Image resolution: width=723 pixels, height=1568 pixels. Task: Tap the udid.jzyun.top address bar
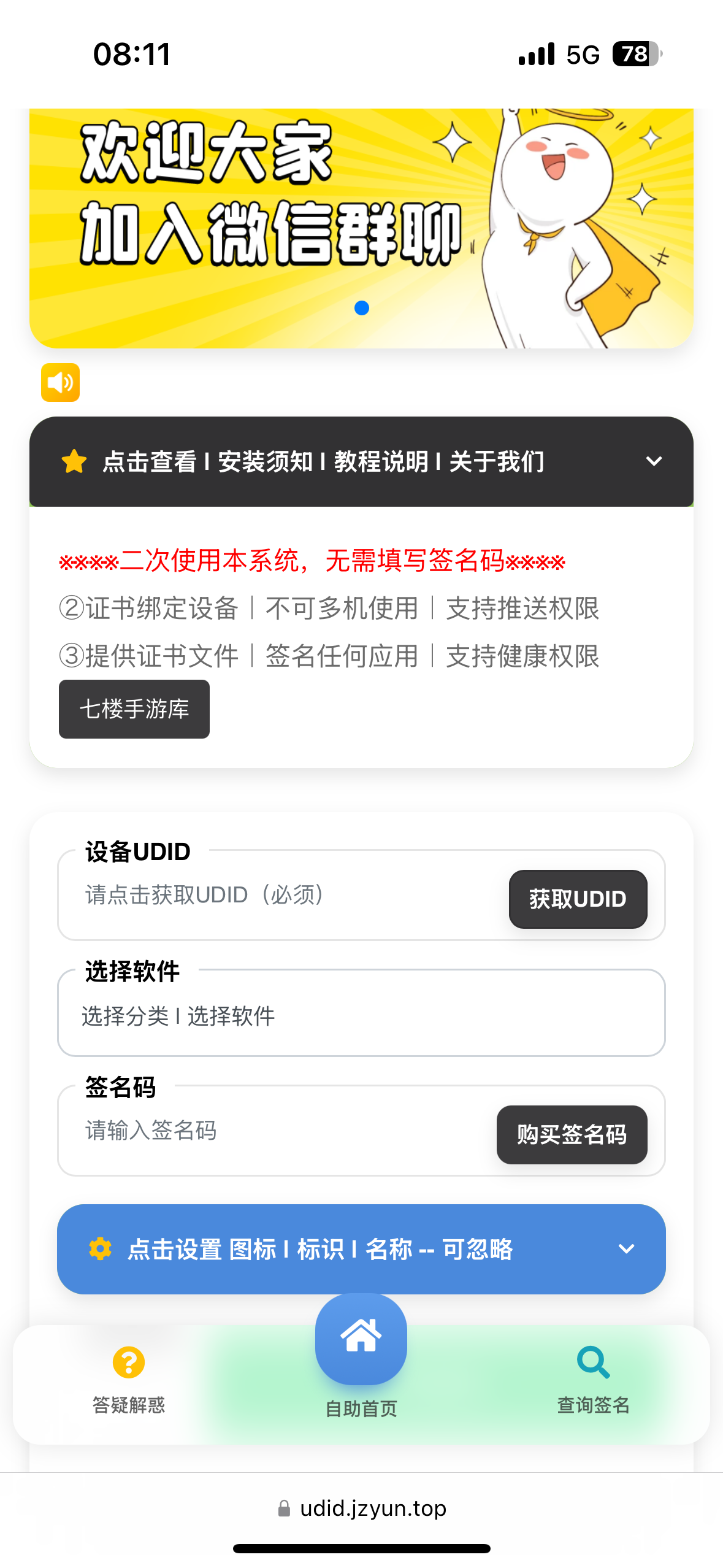point(361,1508)
